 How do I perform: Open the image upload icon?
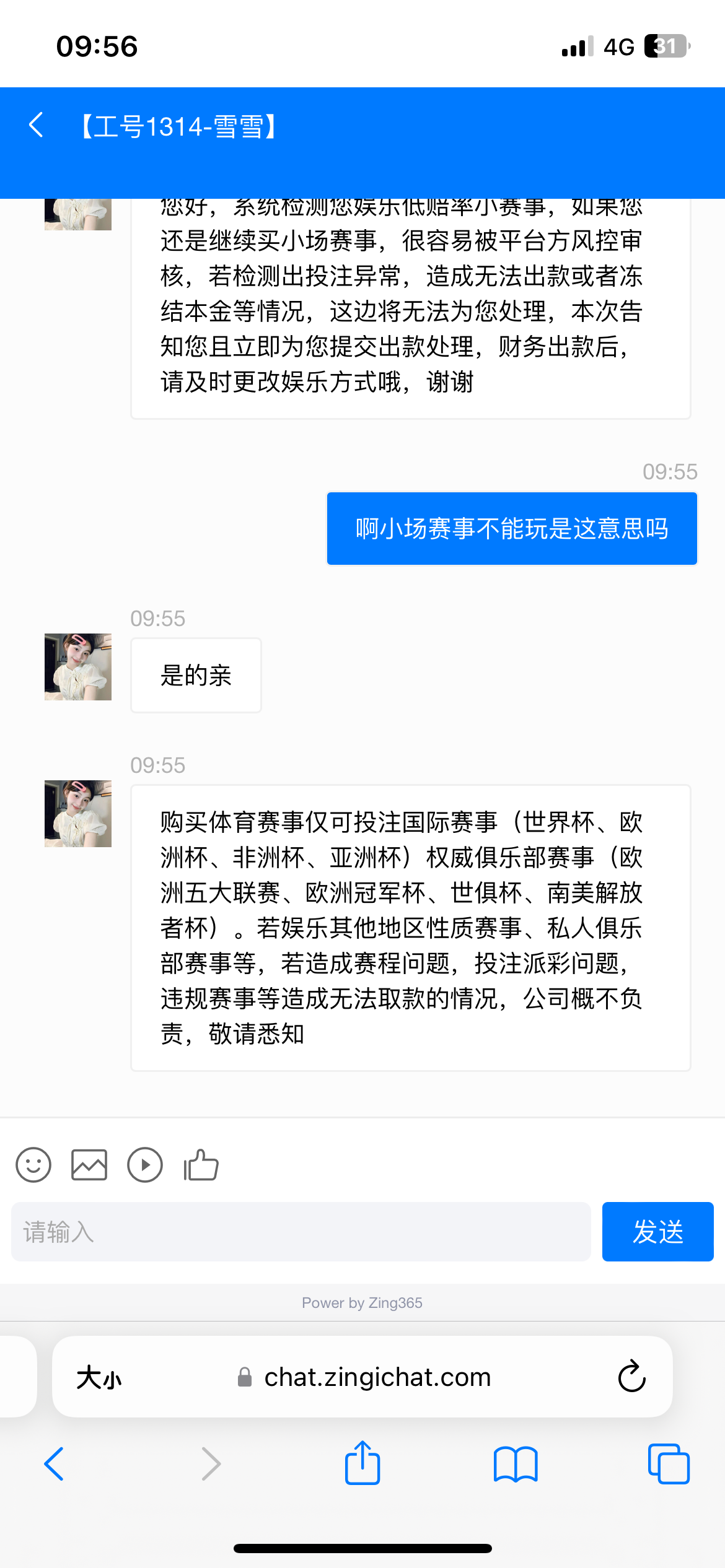pyautogui.click(x=89, y=1164)
